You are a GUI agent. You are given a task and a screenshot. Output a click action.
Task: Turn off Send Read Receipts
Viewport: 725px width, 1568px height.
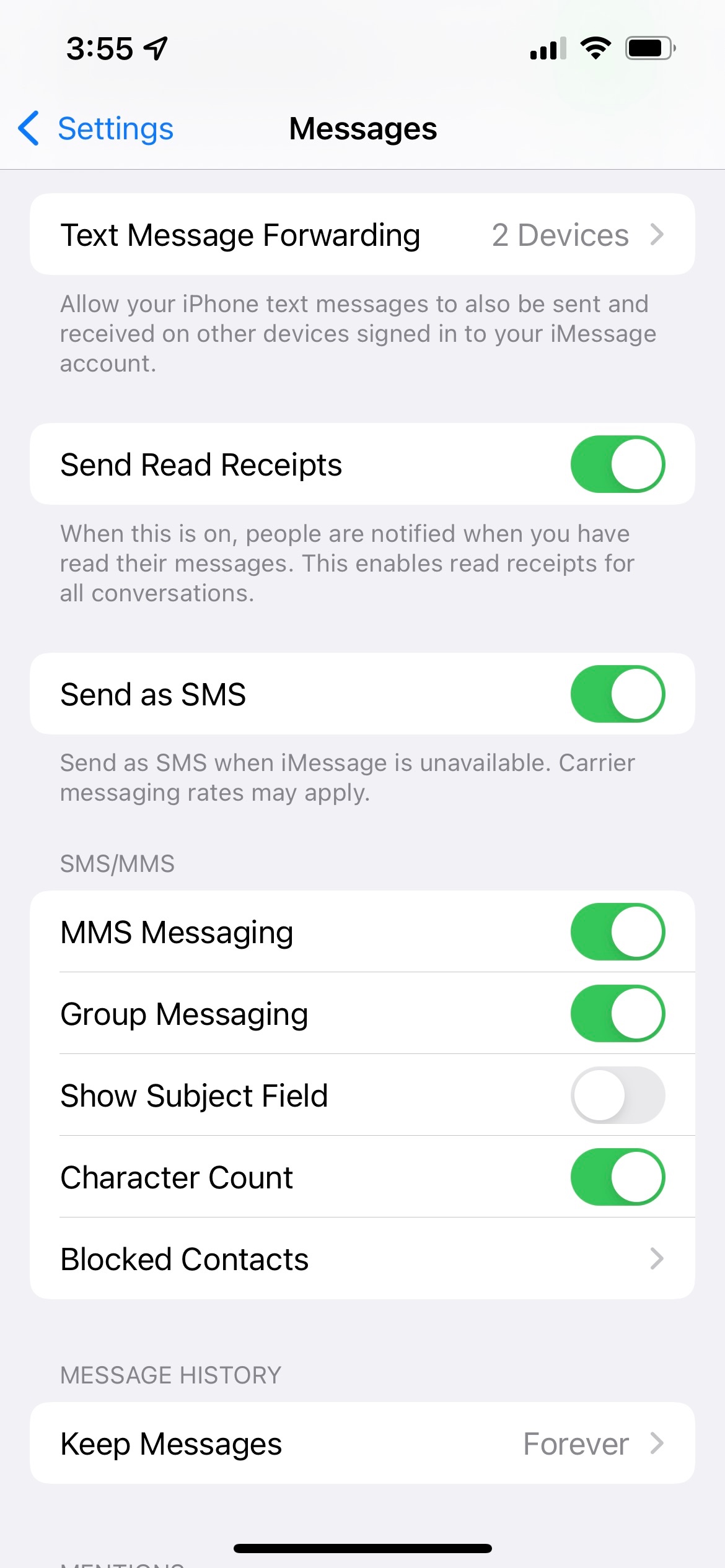click(618, 464)
